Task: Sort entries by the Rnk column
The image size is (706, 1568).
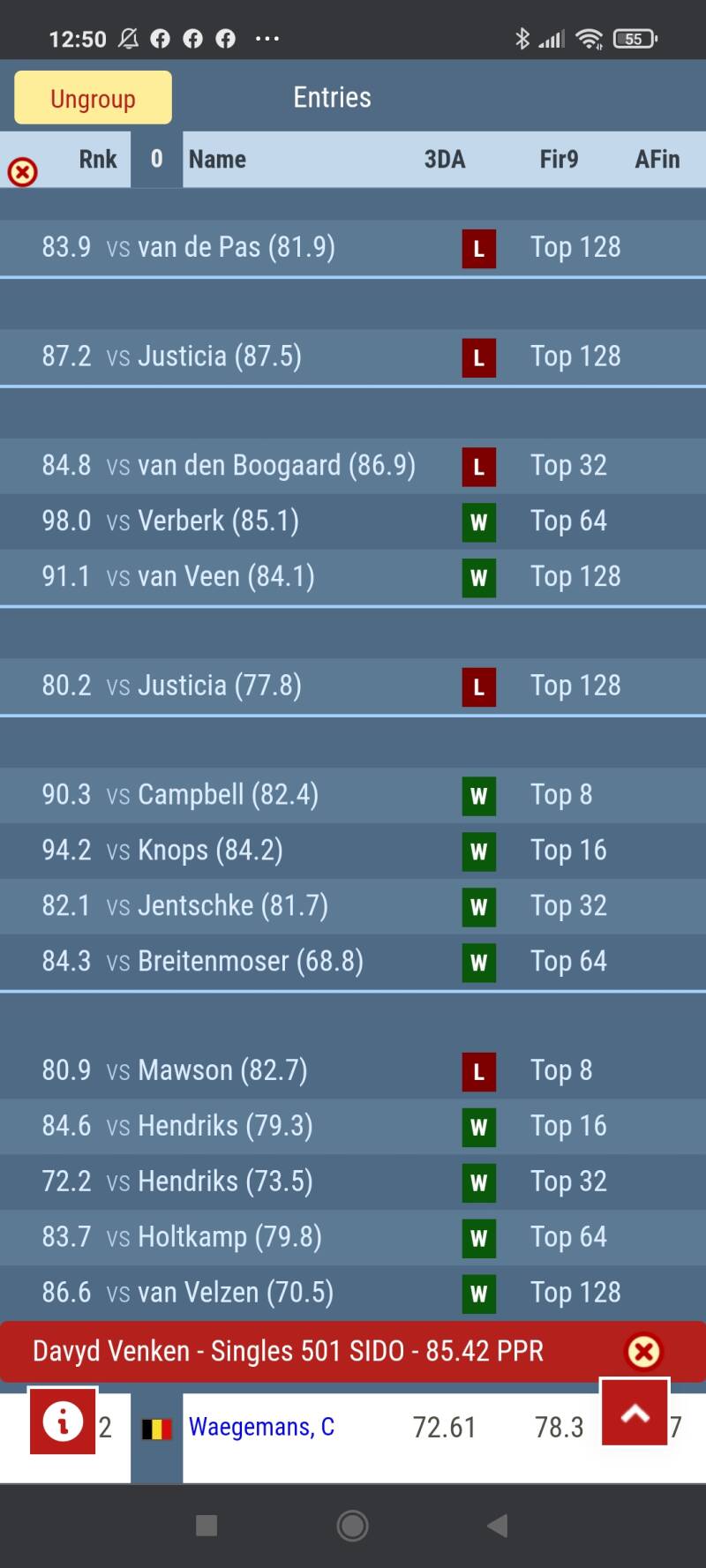Action: [x=97, y=160]
